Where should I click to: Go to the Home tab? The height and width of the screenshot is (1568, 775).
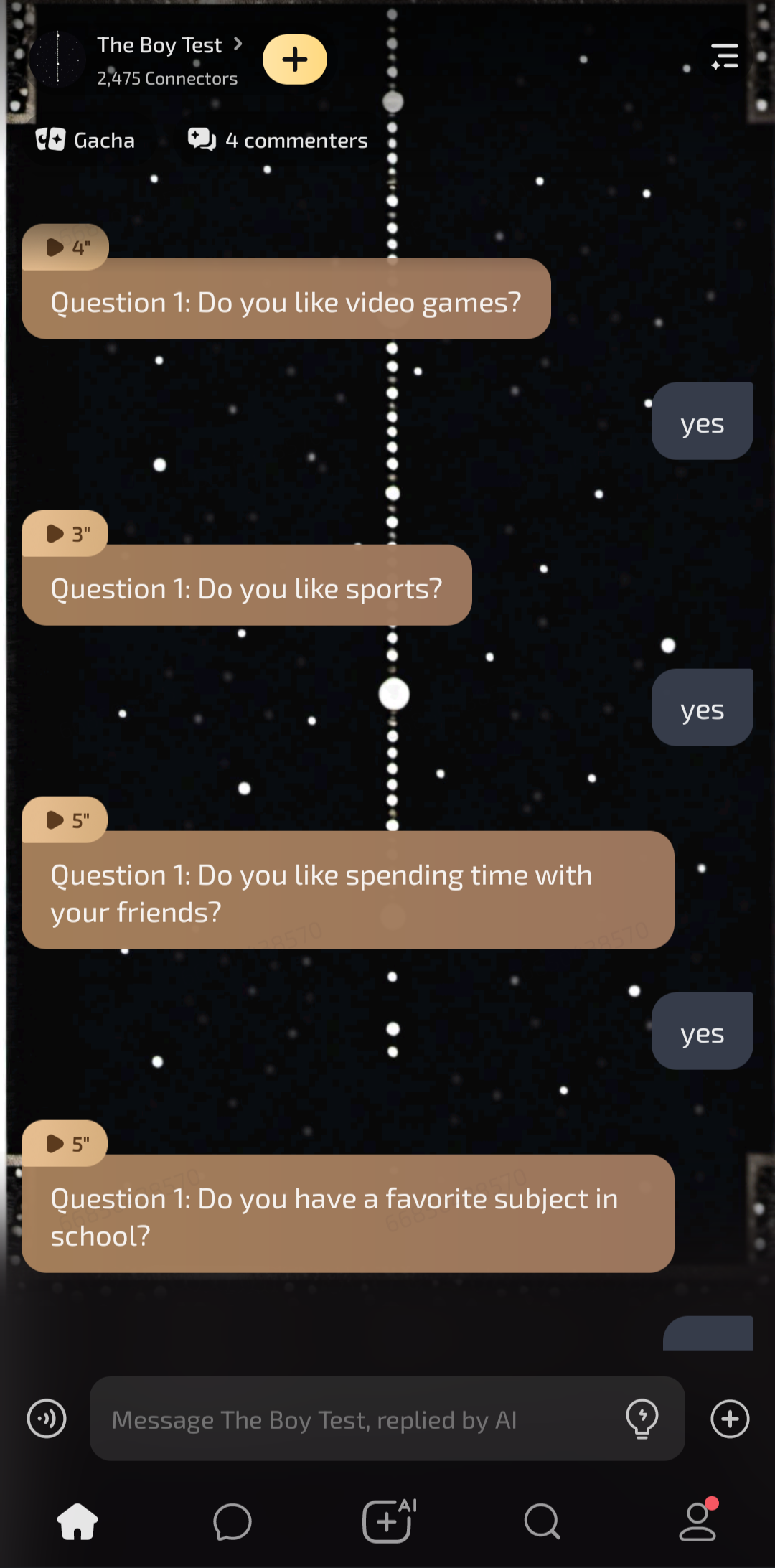tap(77, 1521)
